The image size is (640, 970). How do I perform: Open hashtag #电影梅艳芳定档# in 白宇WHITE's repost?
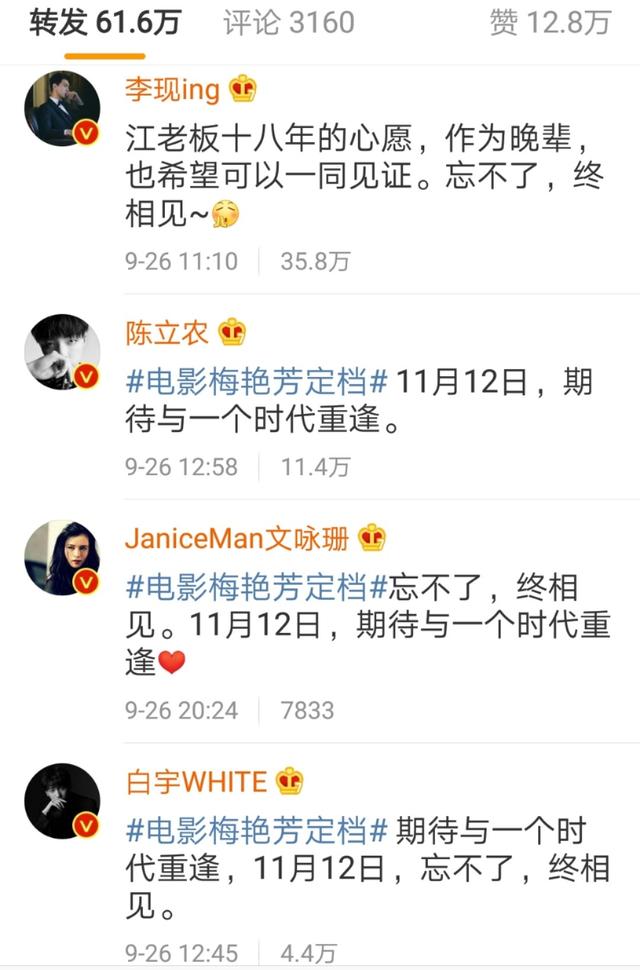[257, 830]
